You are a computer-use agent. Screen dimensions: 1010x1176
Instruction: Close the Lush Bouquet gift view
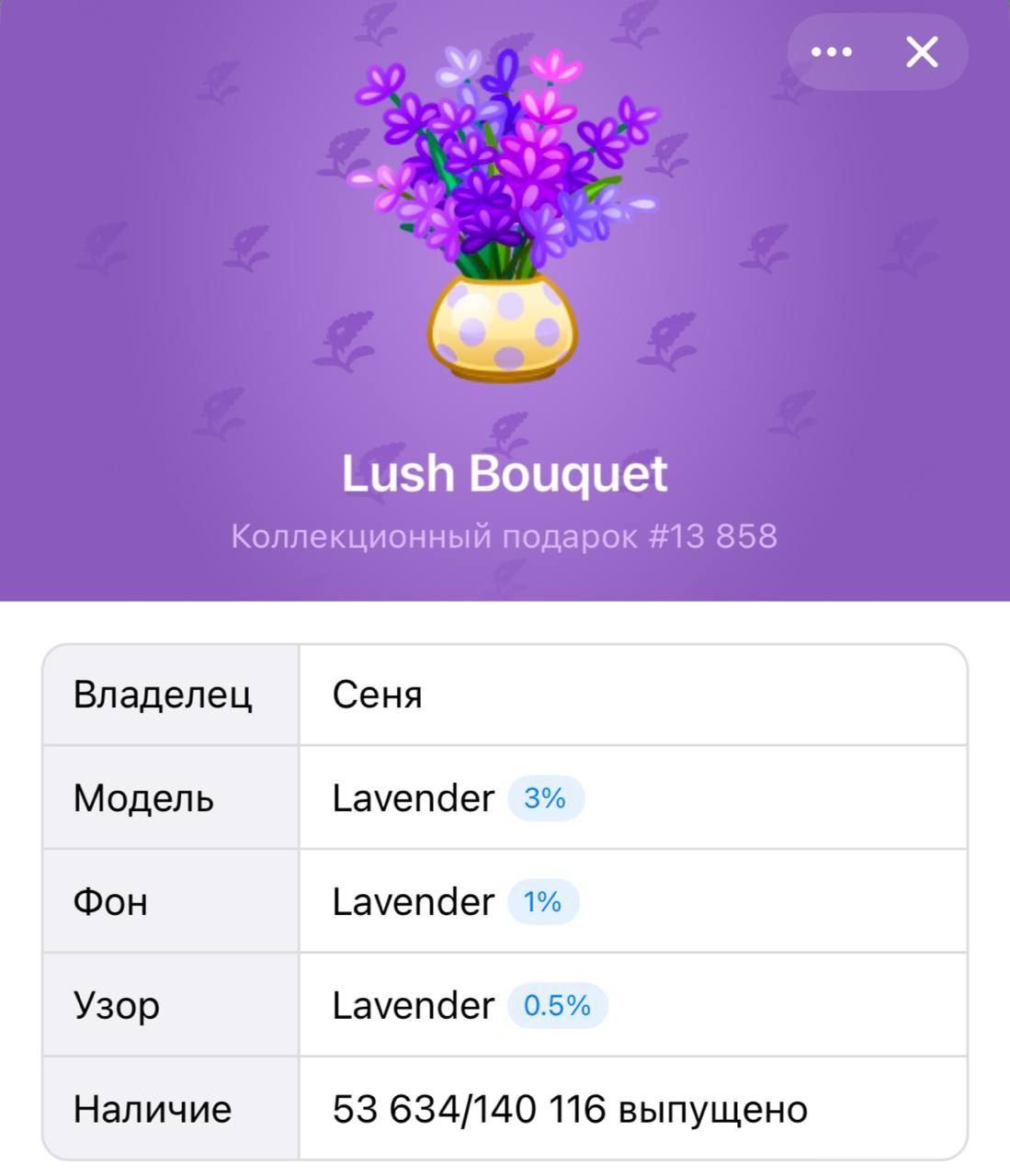pos(922,52)
